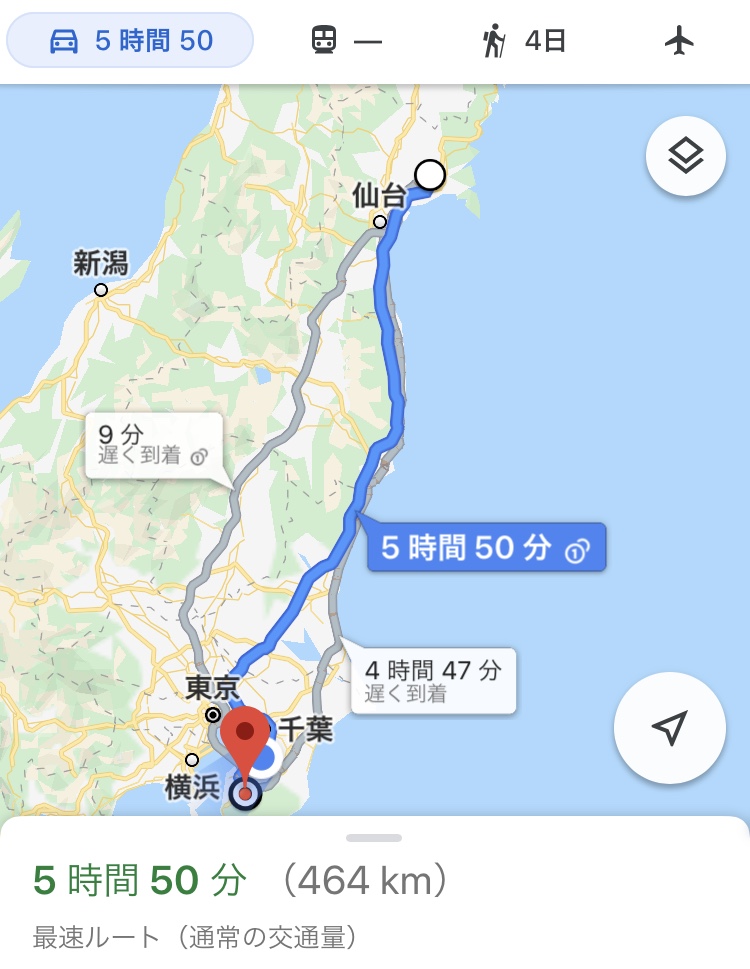Tap the white start point marker near 仙台
The image size is (750, 969).
pyautogui.click(x=430, y=175)
